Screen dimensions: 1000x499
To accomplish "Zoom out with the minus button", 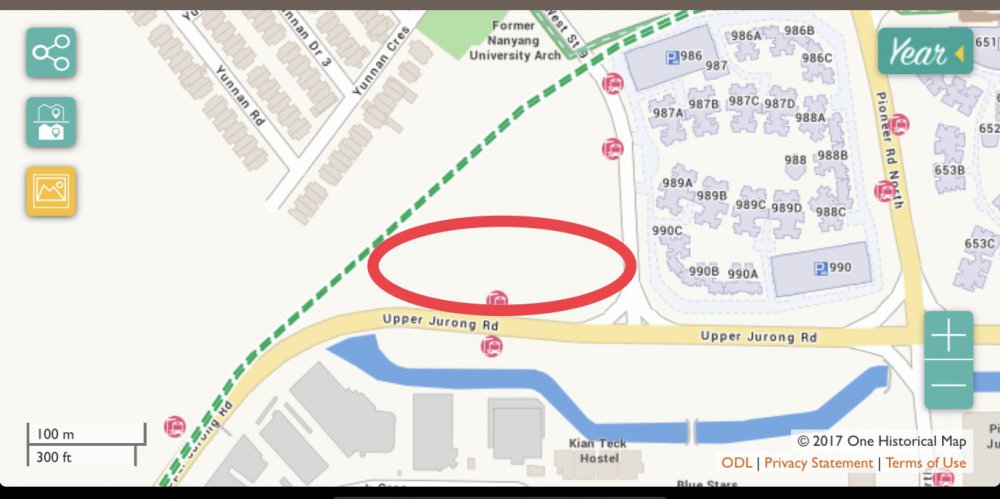I will click(948, 385).
